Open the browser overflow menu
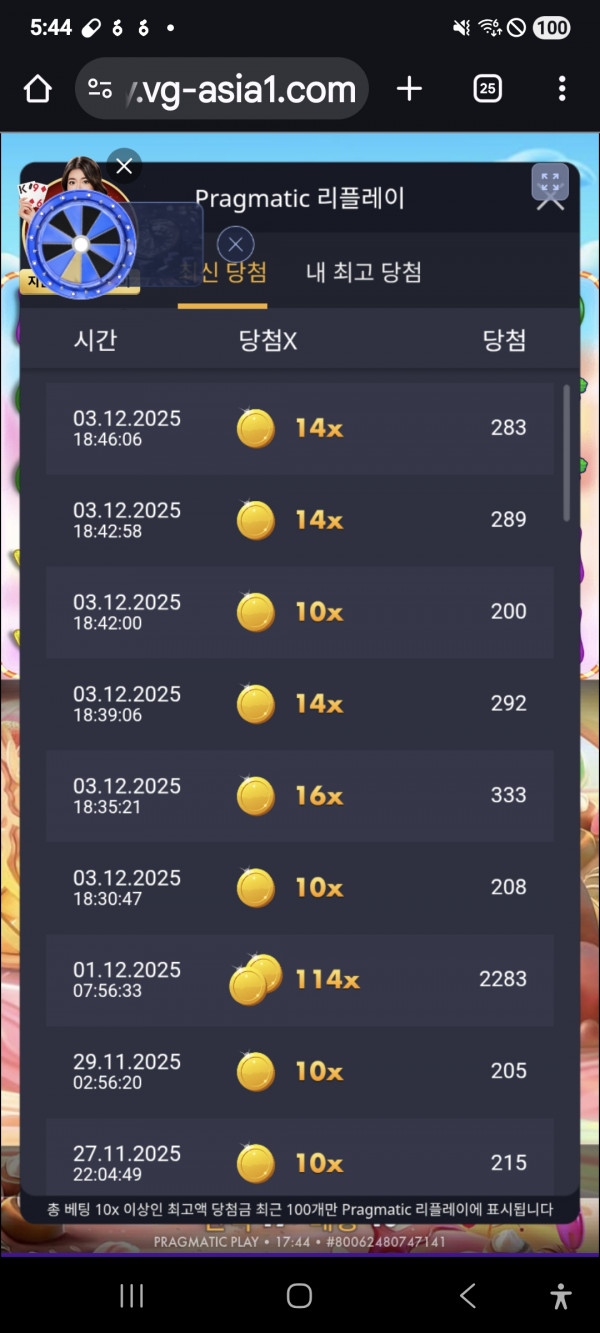Screen dimensions: 600x1333 pyautogui.click(x=562, y=89)
